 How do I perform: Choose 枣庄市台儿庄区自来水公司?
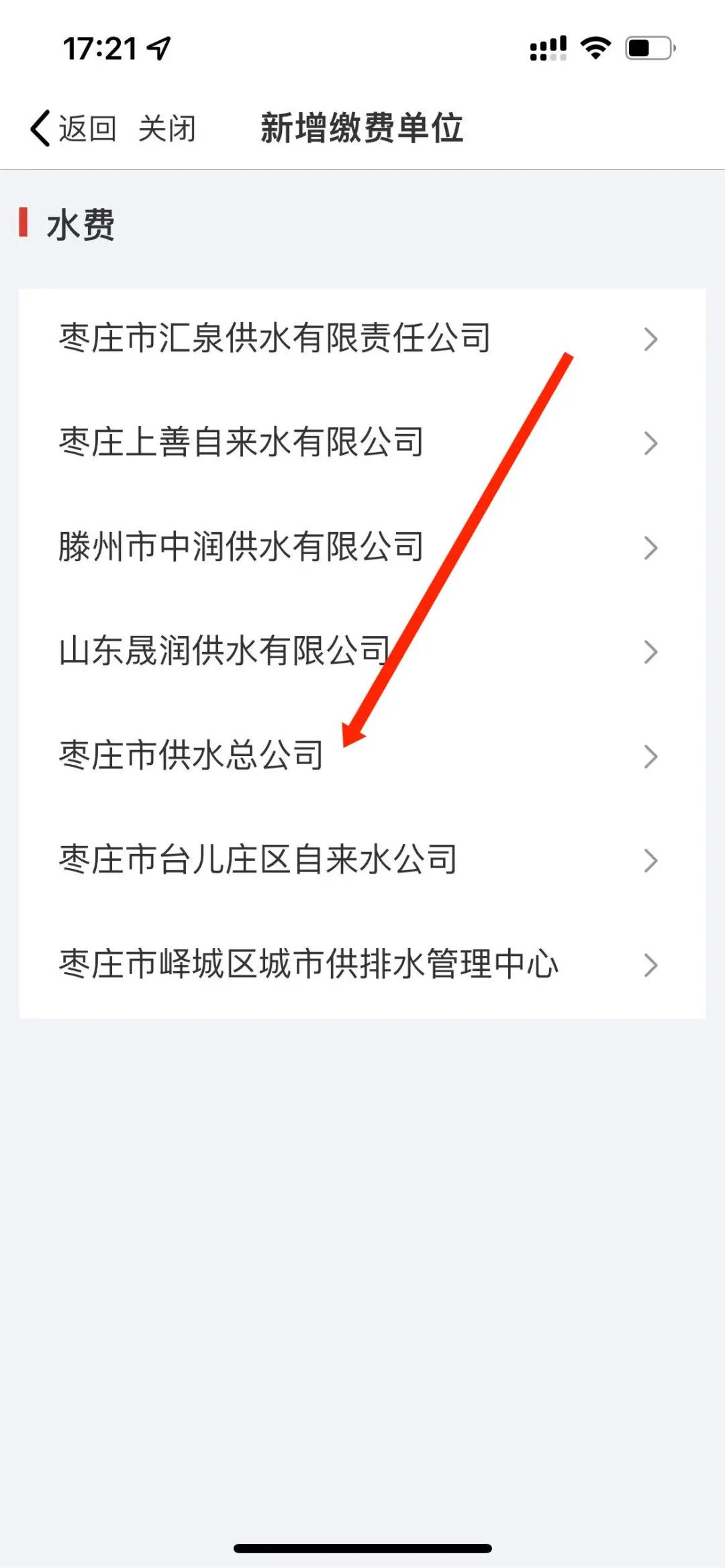(x=362, y=860)
